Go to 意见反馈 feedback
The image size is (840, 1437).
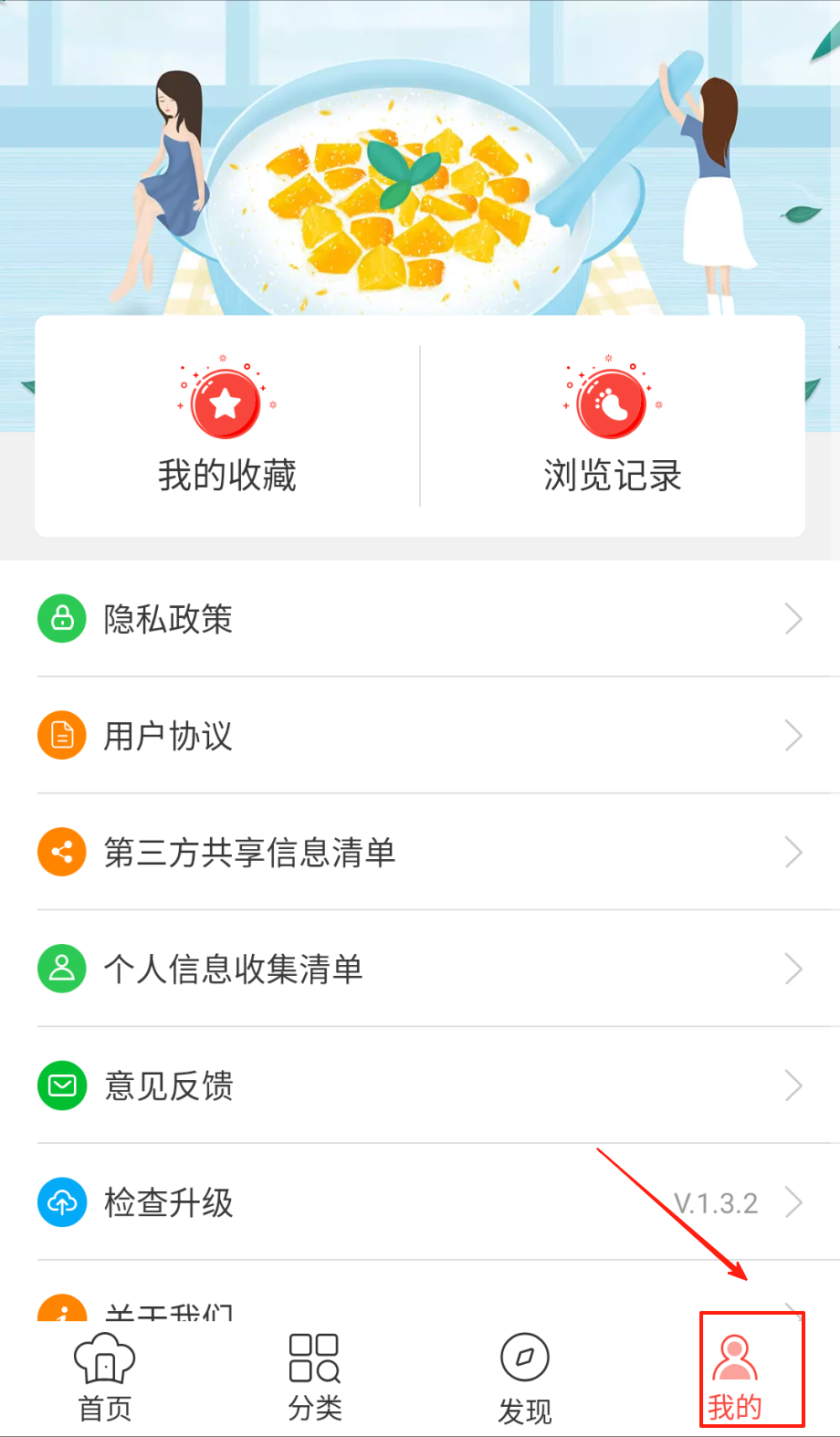click(420, 1086)
